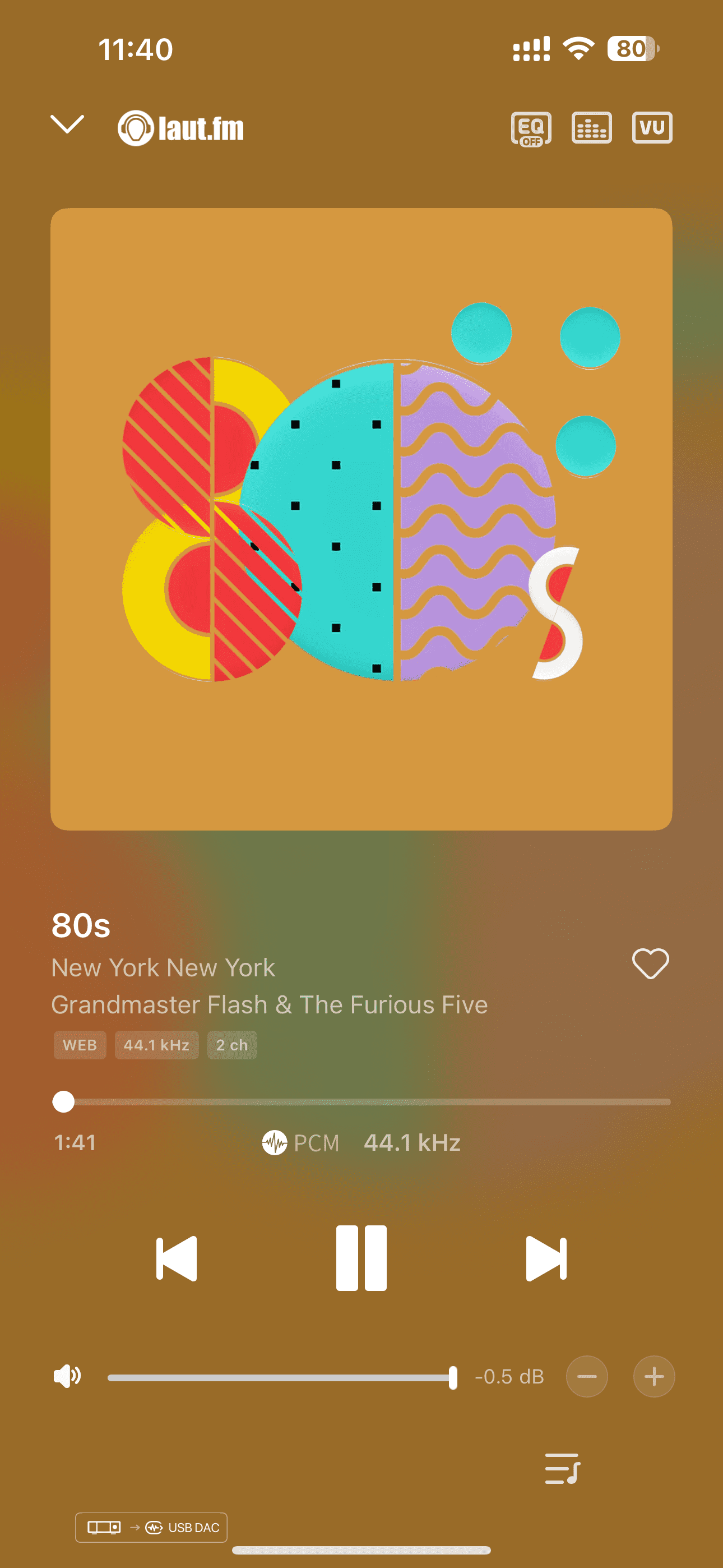This screenshot has height=1568, width=723.
Task: Open the EQ settings
Action: click(x=531, y=128)
